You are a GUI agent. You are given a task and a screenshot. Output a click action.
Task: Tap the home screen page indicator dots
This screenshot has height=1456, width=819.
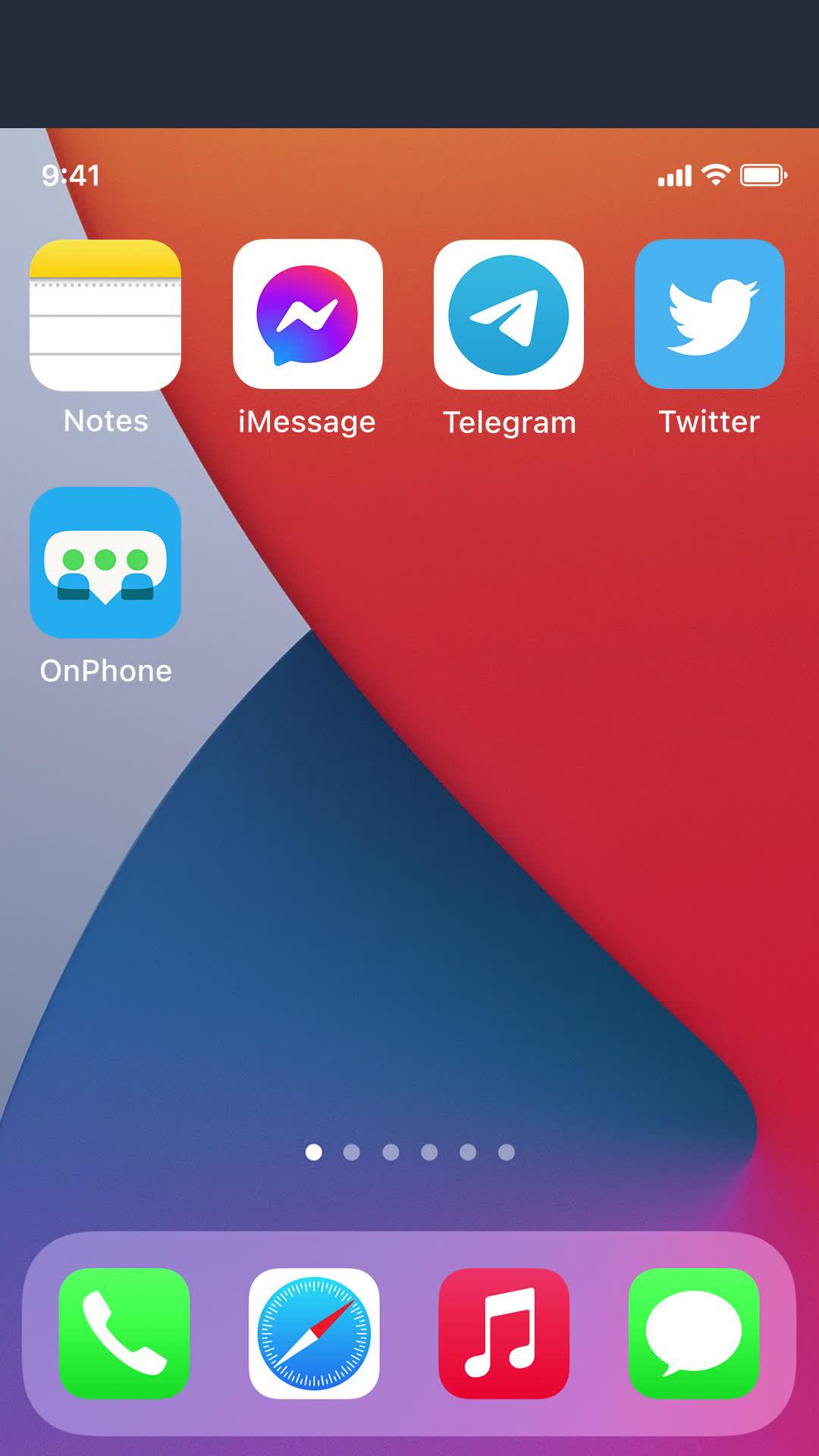tap(409, 1153)
